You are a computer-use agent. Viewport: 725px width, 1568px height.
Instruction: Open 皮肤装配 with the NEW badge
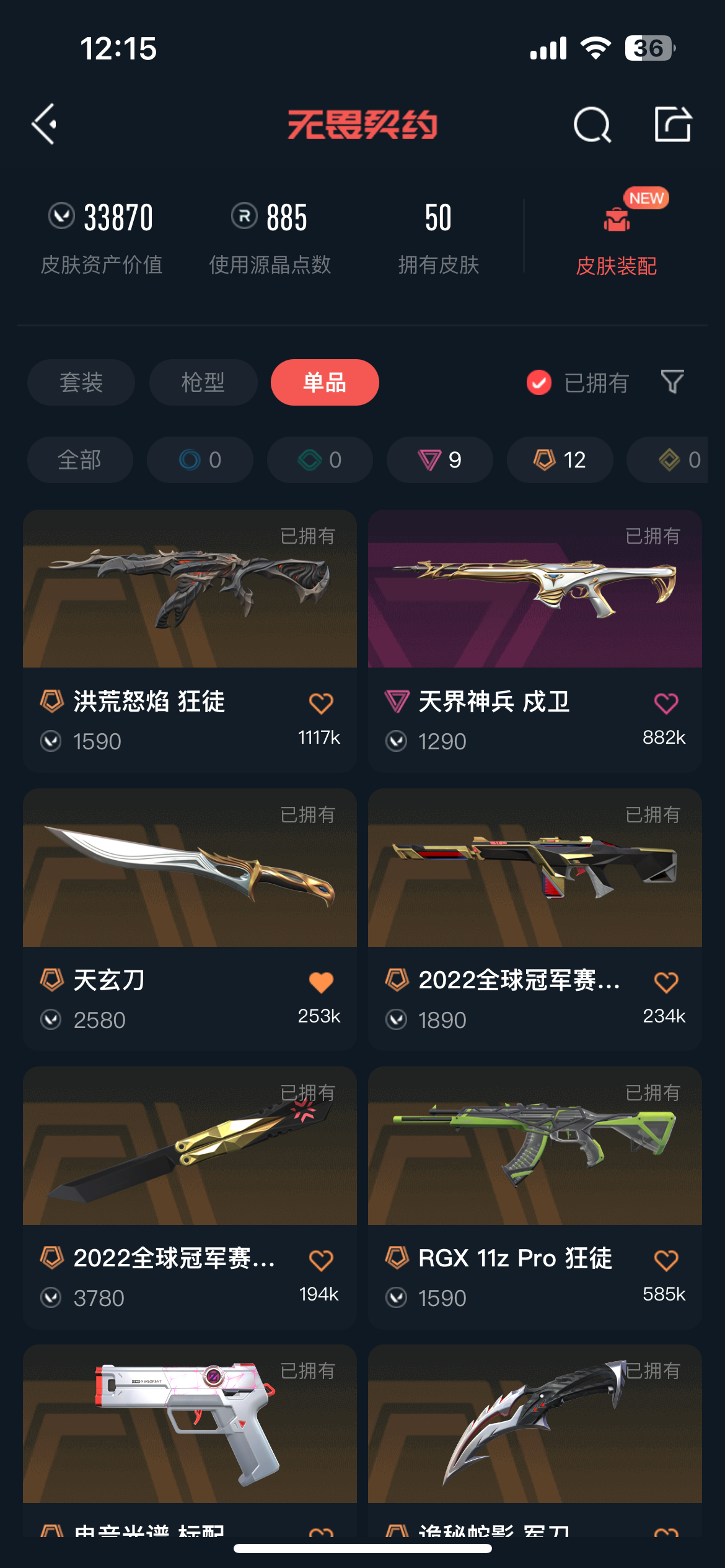coord(617,237)
